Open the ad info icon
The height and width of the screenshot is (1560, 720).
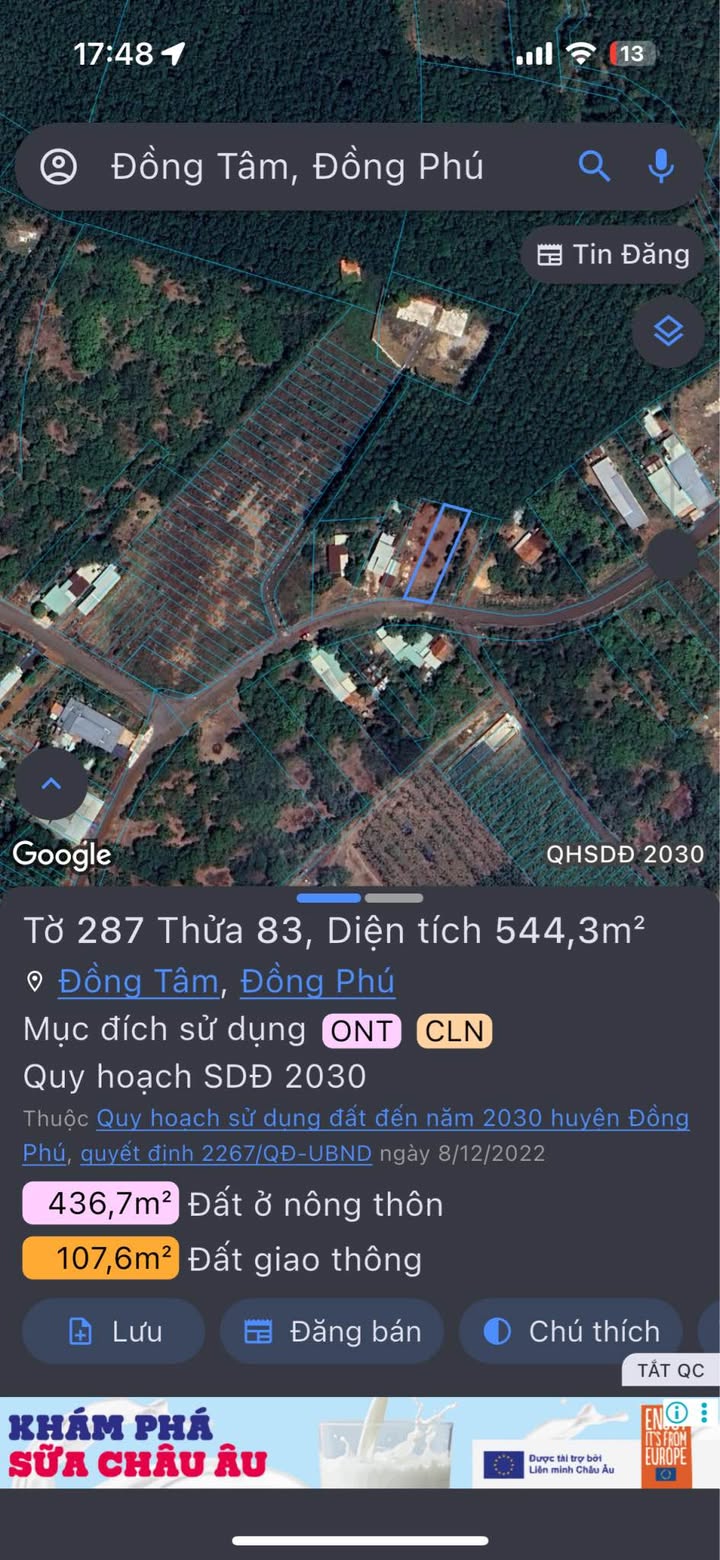point(677,1412)
